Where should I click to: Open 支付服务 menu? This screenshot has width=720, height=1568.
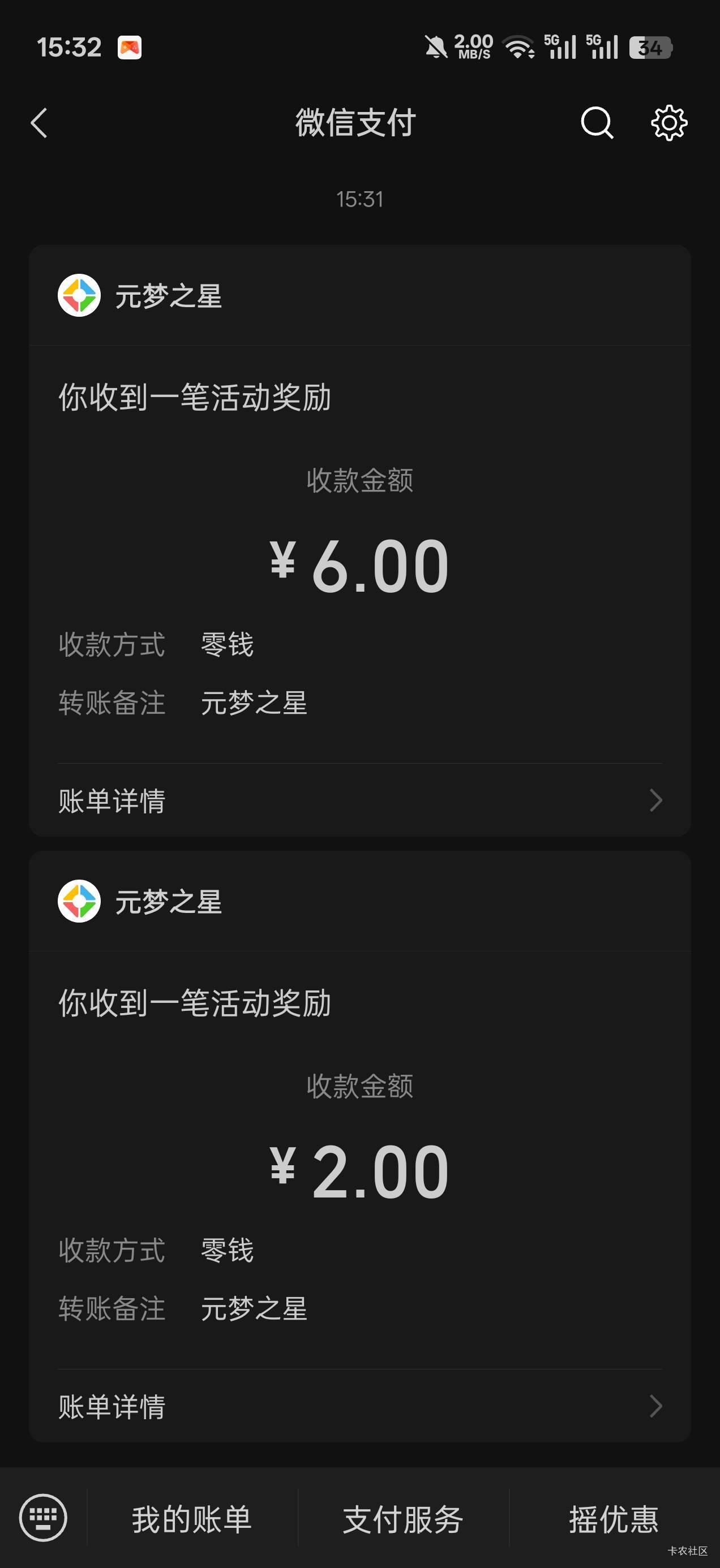tap(403, 1519)
